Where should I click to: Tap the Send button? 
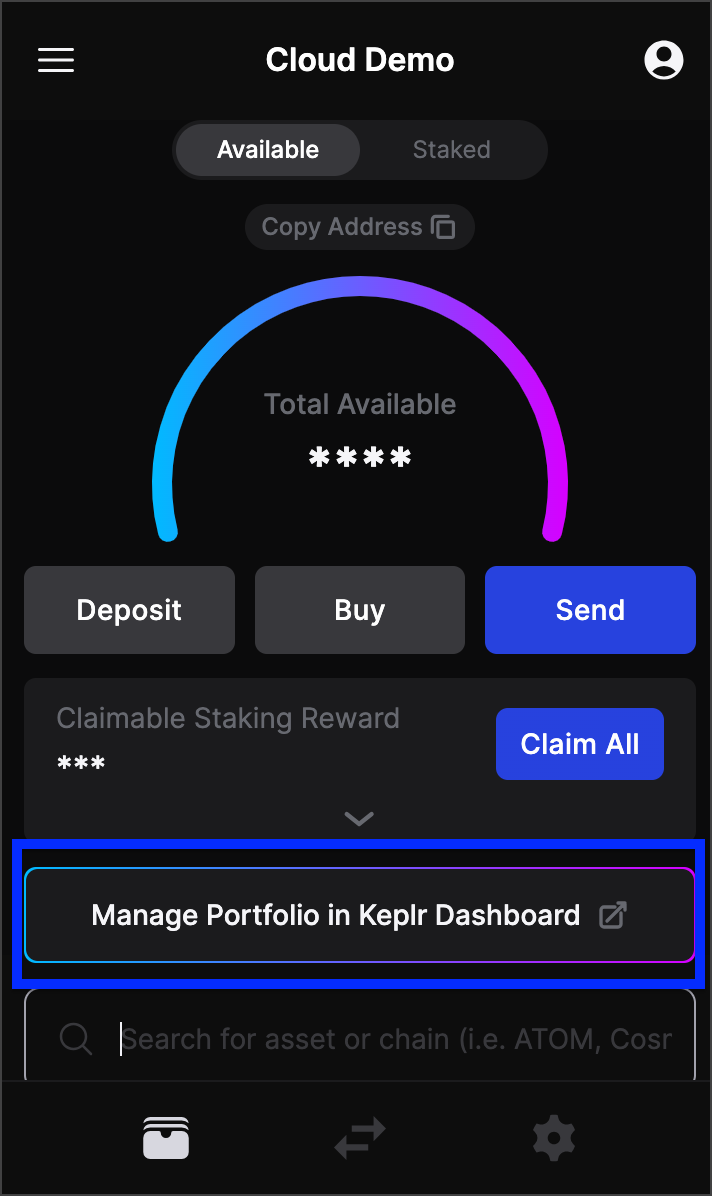[x=590, y=610]
